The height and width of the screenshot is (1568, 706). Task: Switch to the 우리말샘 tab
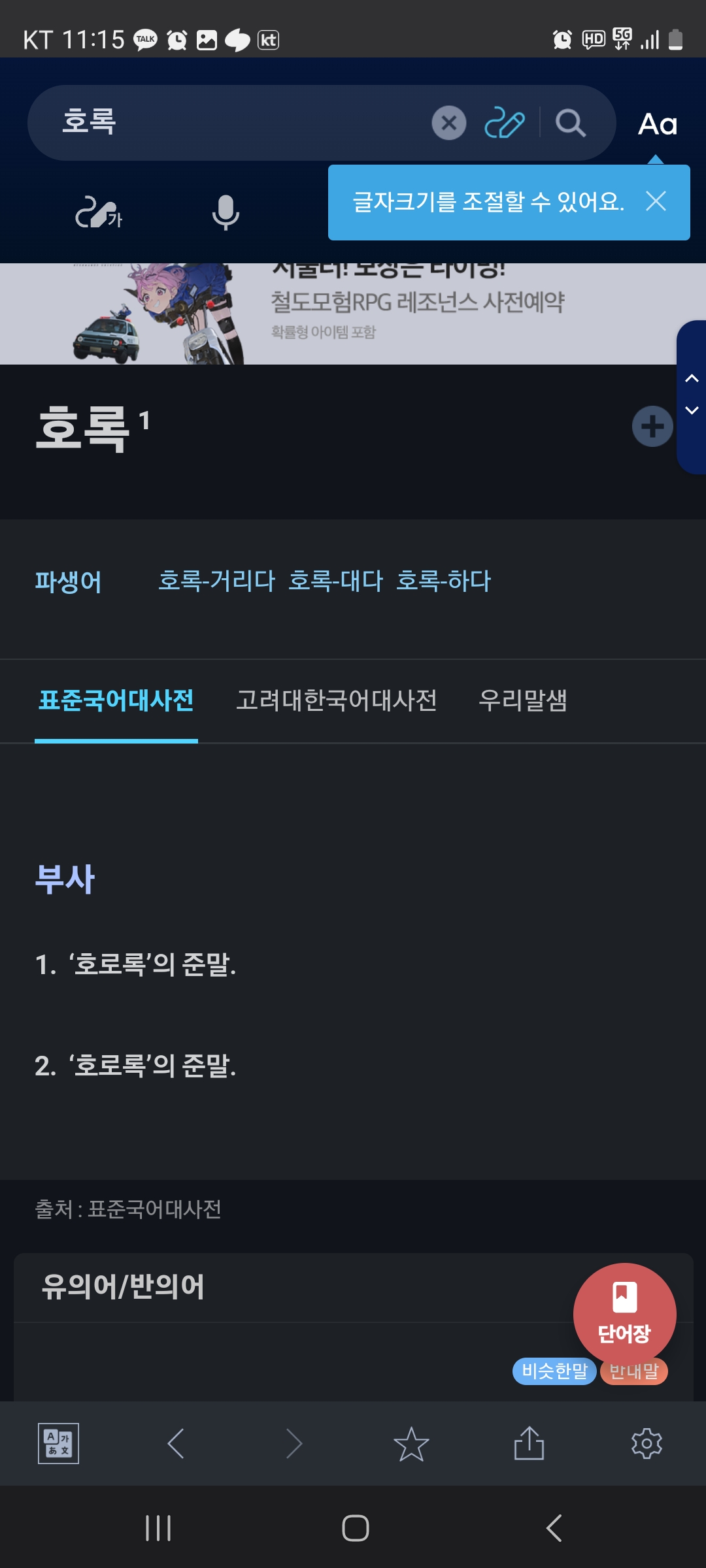coord(522,700)
